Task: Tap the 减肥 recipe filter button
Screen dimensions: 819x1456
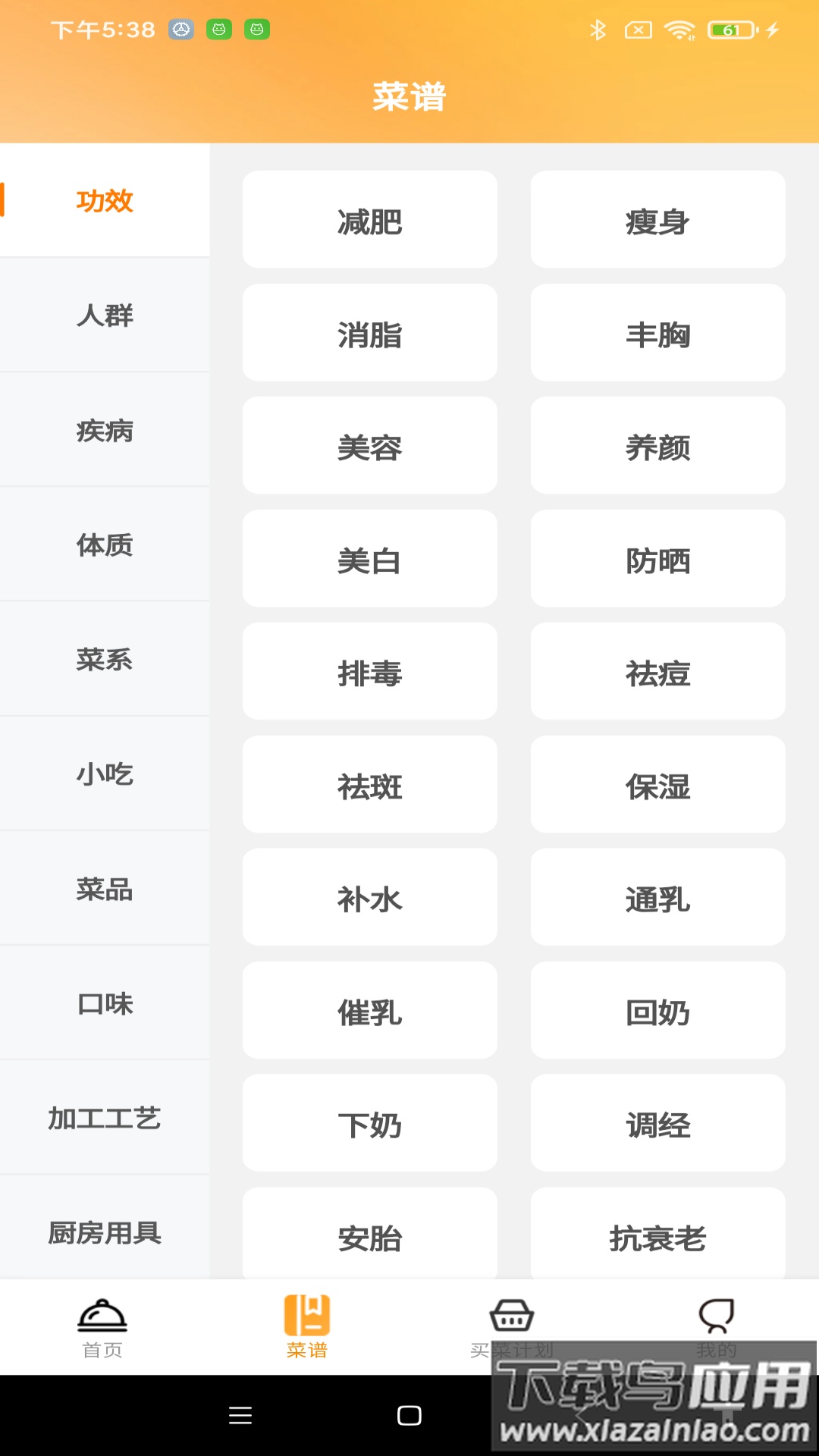Action: (x=369, y=219)
